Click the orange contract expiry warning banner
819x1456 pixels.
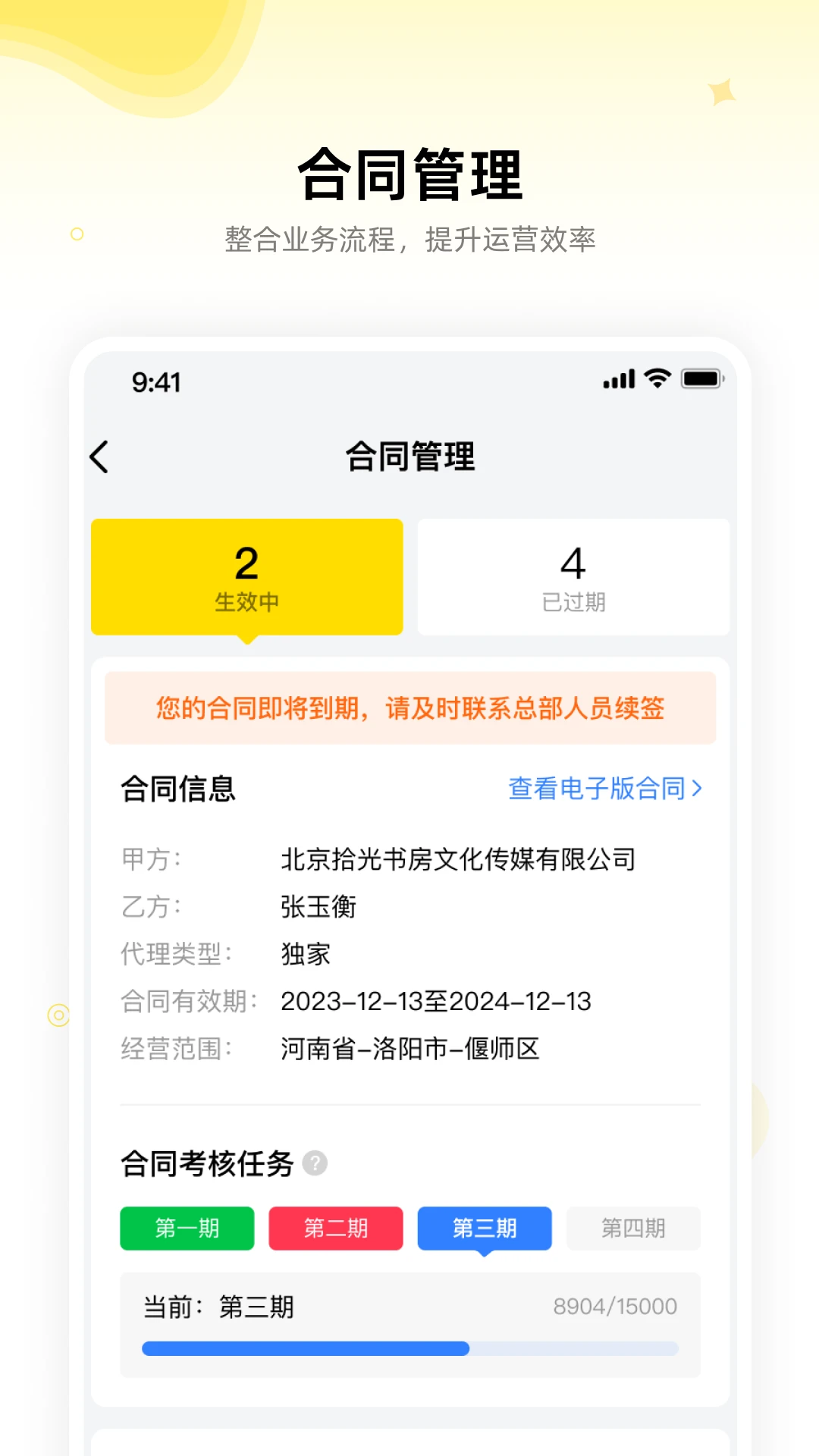coord(409,708)
